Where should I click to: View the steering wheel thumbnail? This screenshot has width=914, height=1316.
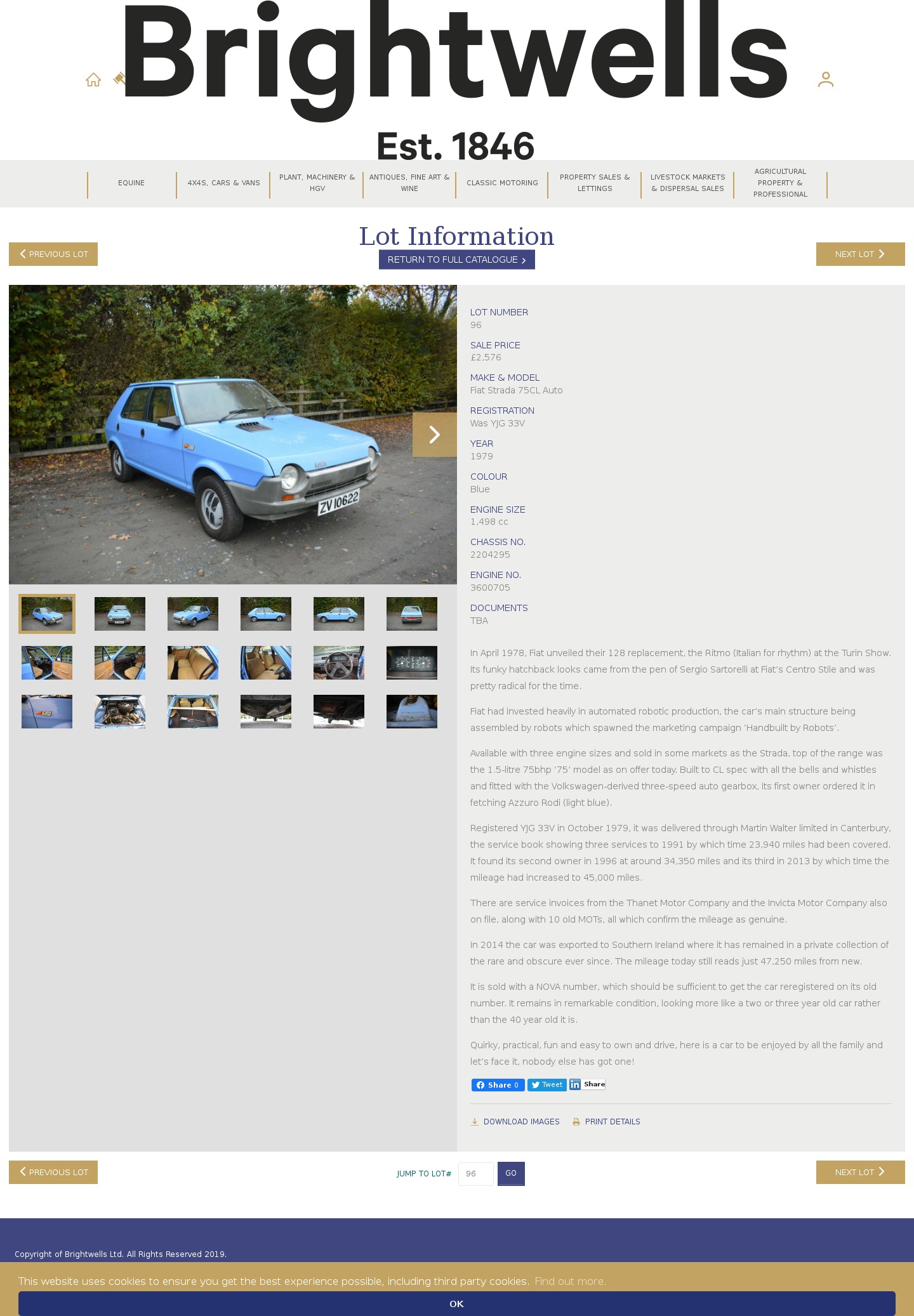coord(338,663)
